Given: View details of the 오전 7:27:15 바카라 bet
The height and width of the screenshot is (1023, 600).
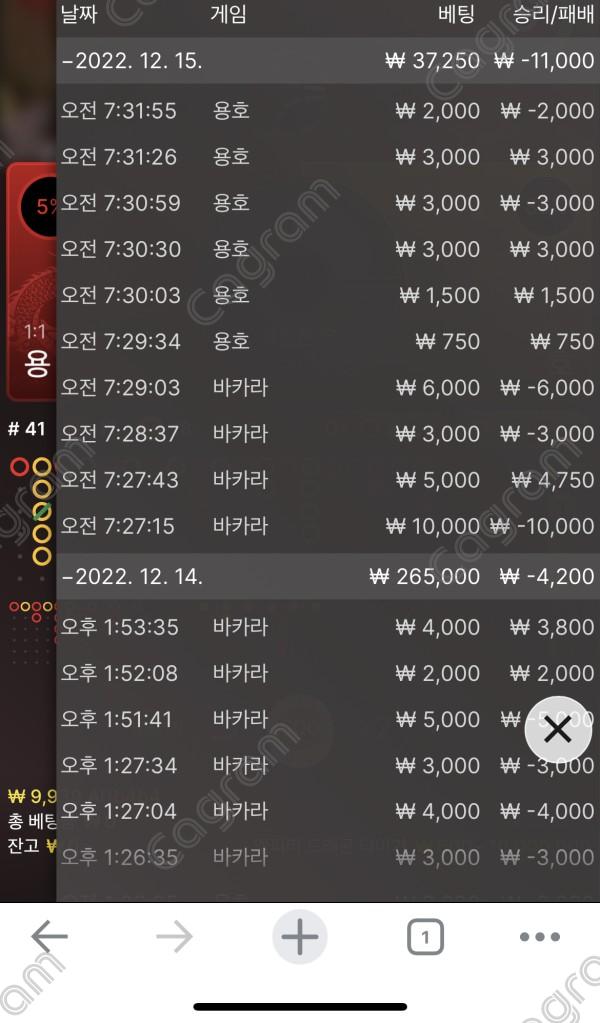Looking at the screenshot, I should coord(327,525).
